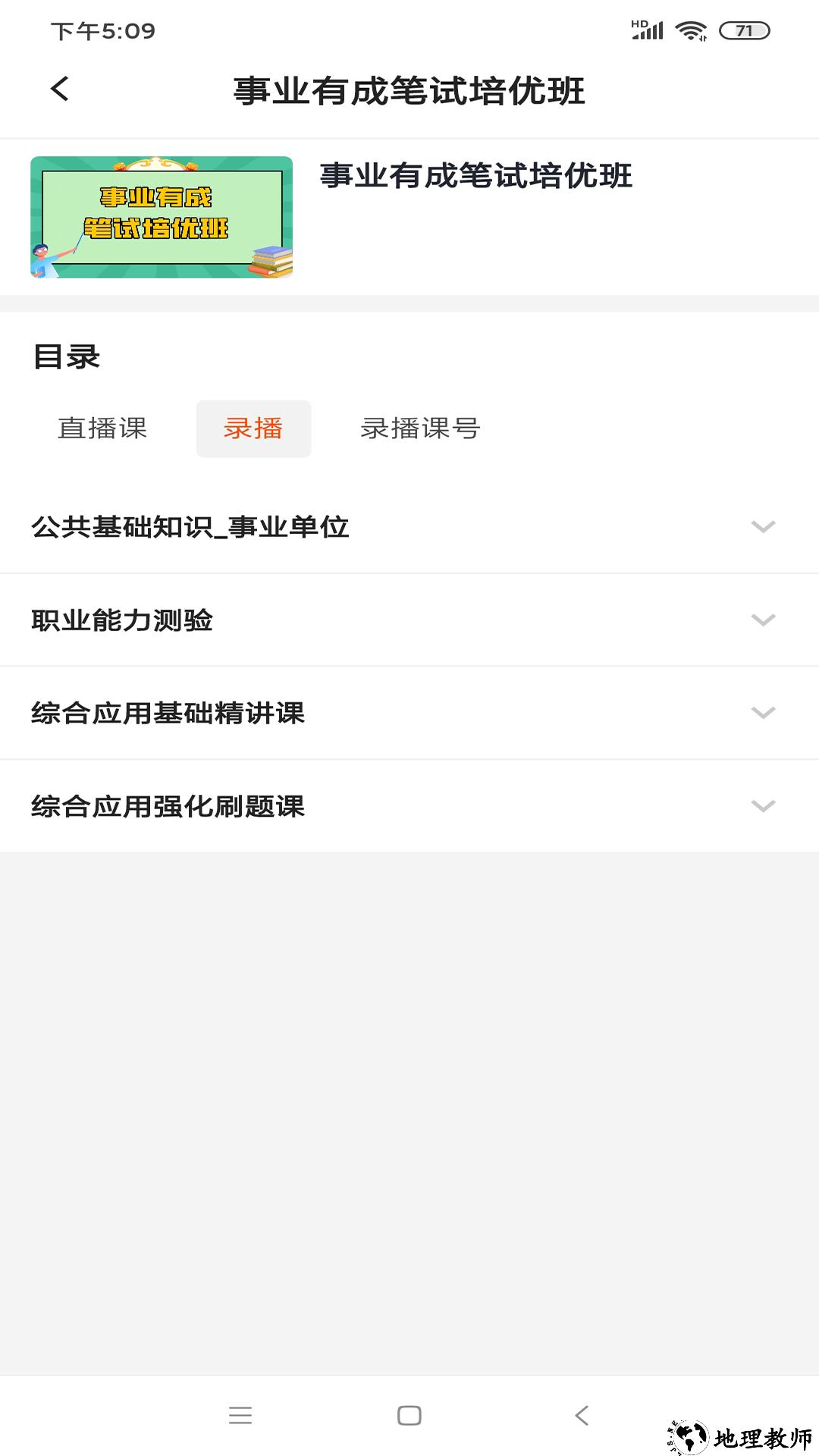Open the course thumbnail image
The height and width of the screenshot is (1456, 819).
coord(161,217)
